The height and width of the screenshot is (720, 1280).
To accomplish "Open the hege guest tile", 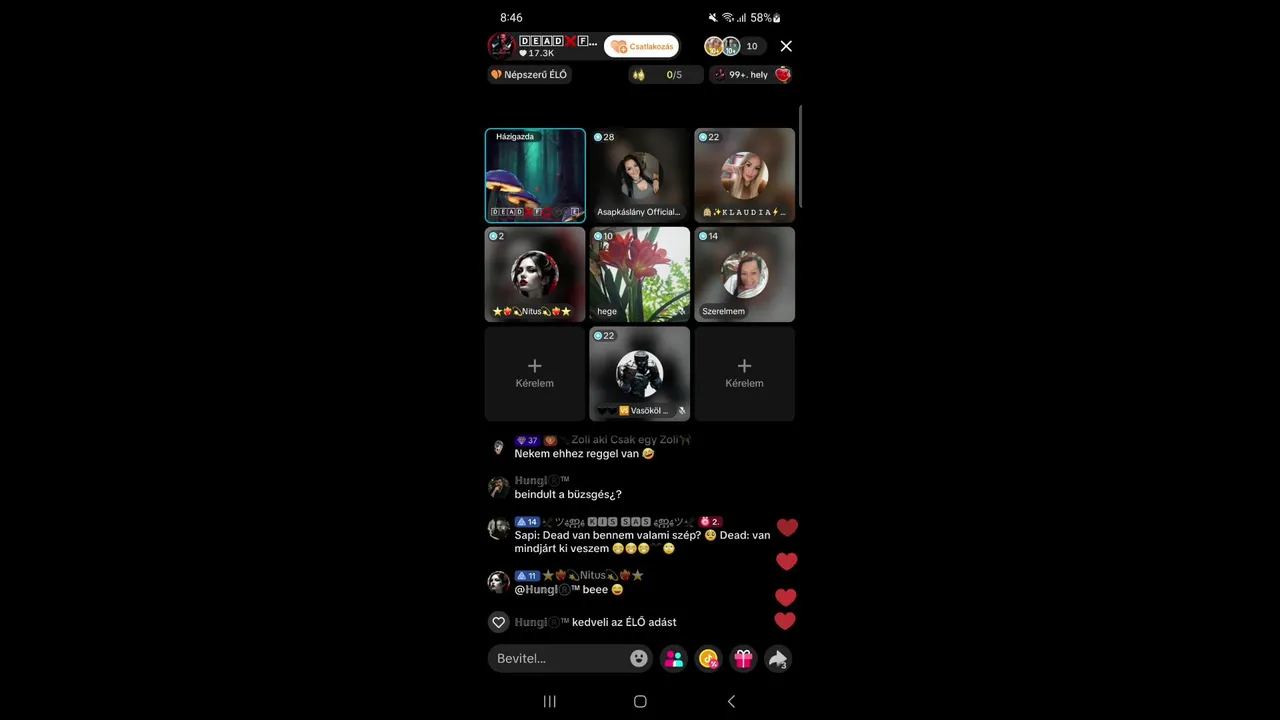I will tap(639, 274).
